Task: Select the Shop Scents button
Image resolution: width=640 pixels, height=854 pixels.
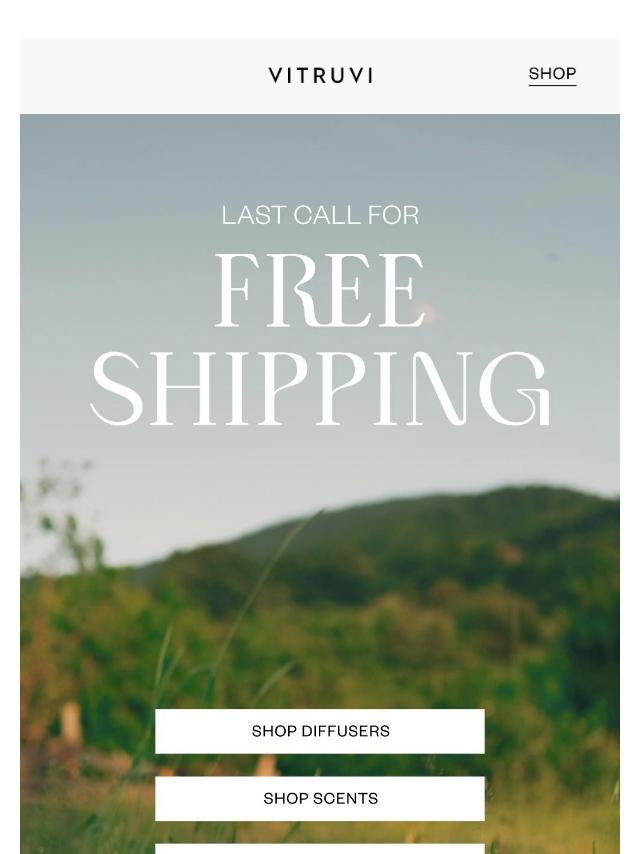Action: coord(320,798)
